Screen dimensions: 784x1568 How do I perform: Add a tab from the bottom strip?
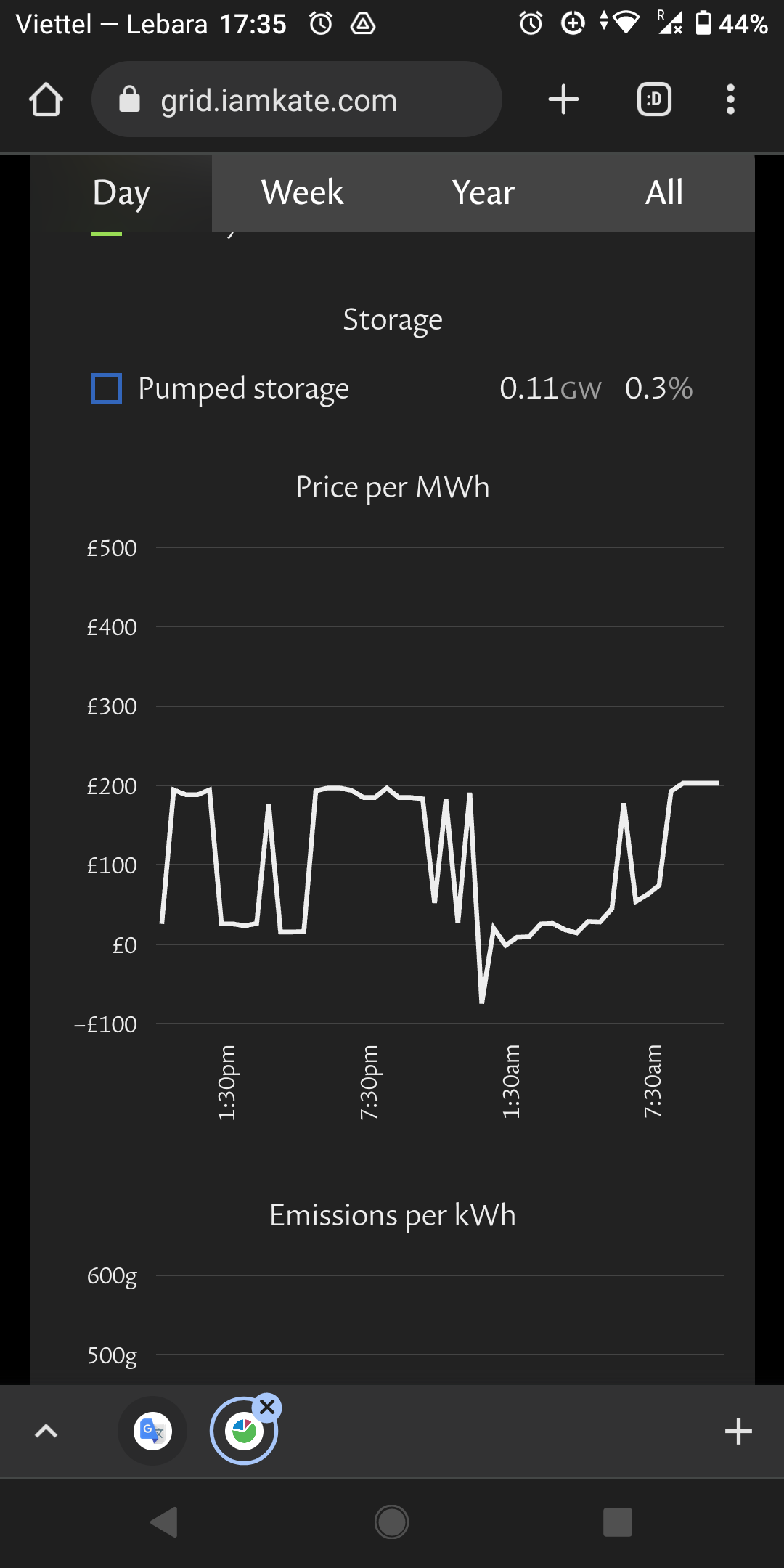738,1431
